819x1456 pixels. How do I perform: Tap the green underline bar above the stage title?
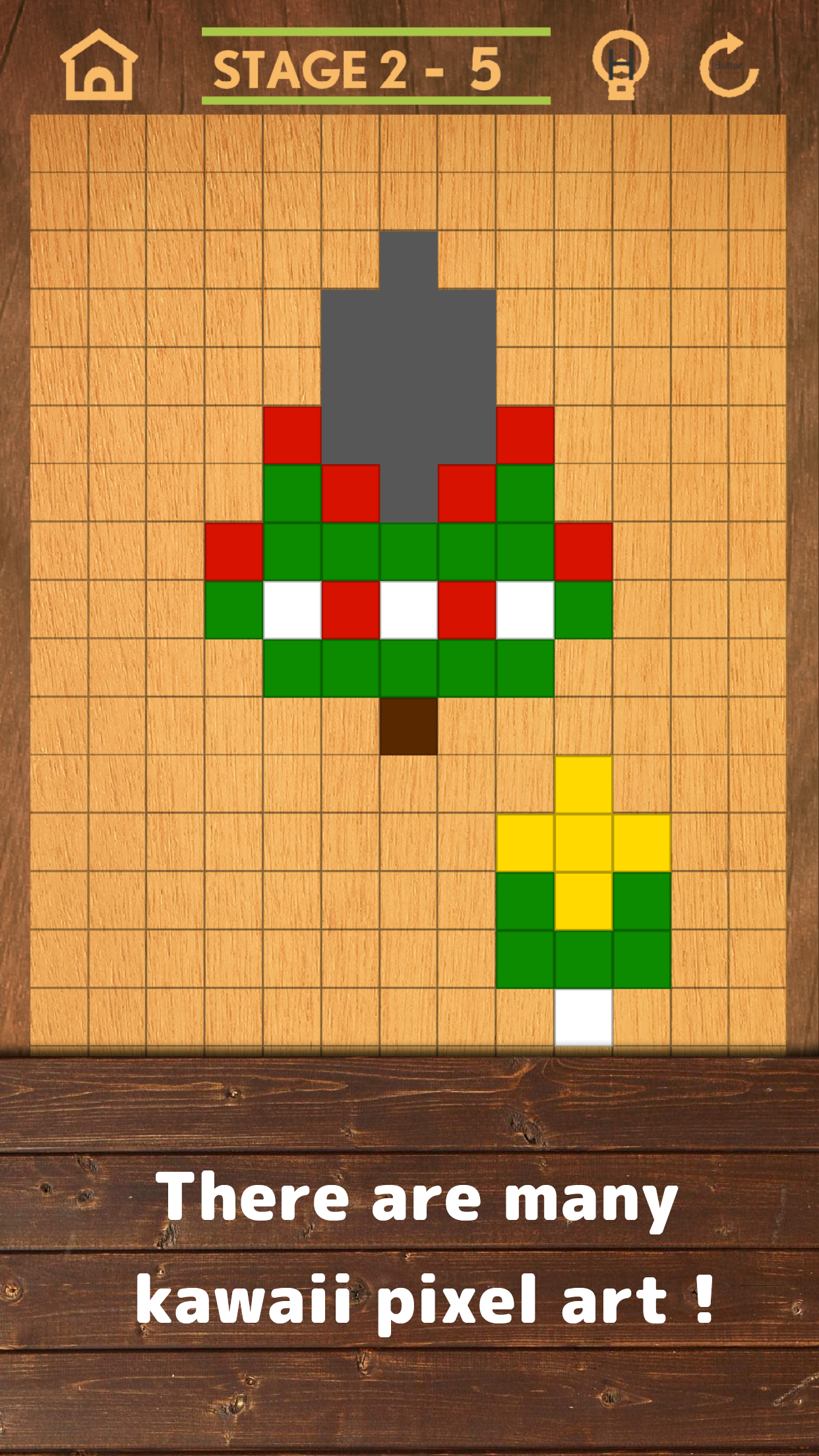pos(376,32)
